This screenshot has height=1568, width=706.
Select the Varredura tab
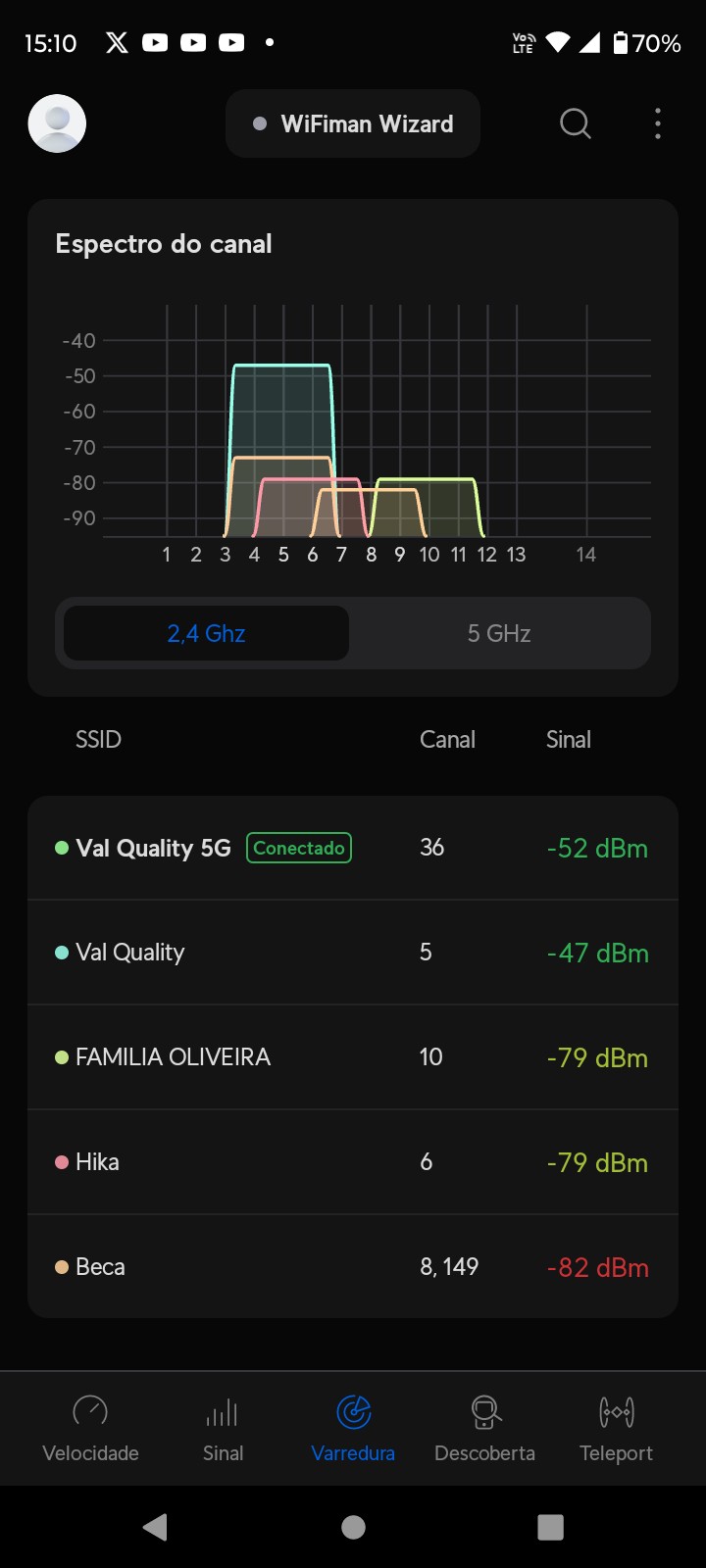(x=353, y=1428)
